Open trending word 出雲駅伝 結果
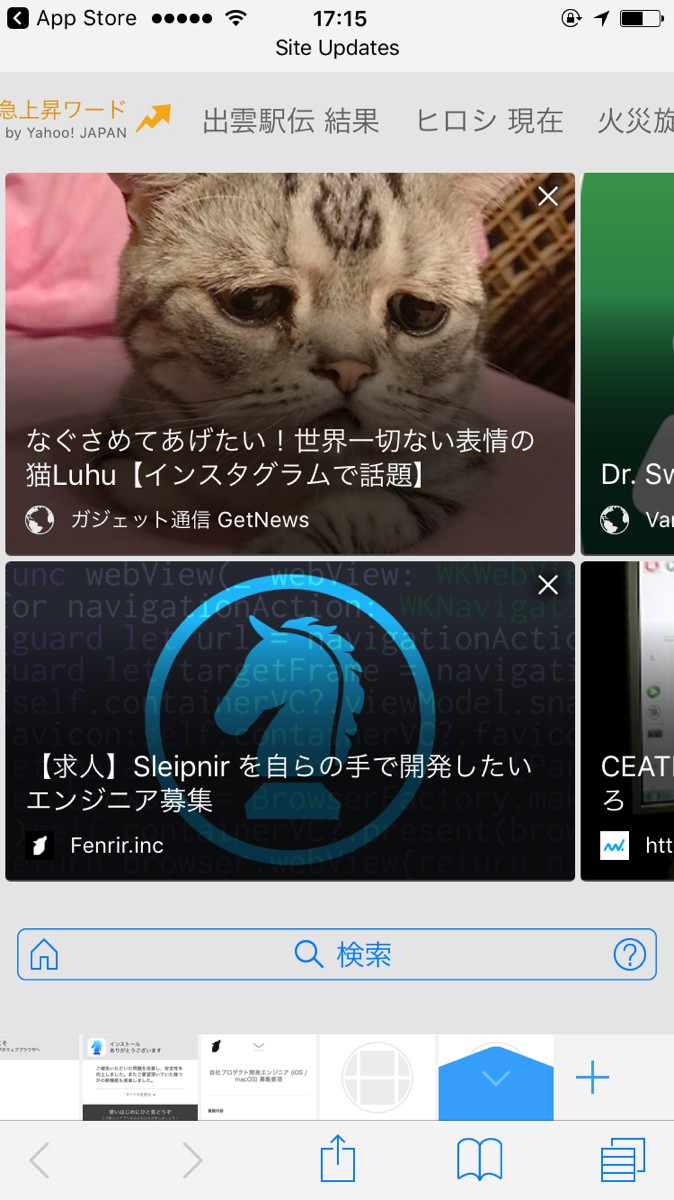The width and height of the screenshot is (674, 1200). 291,121
